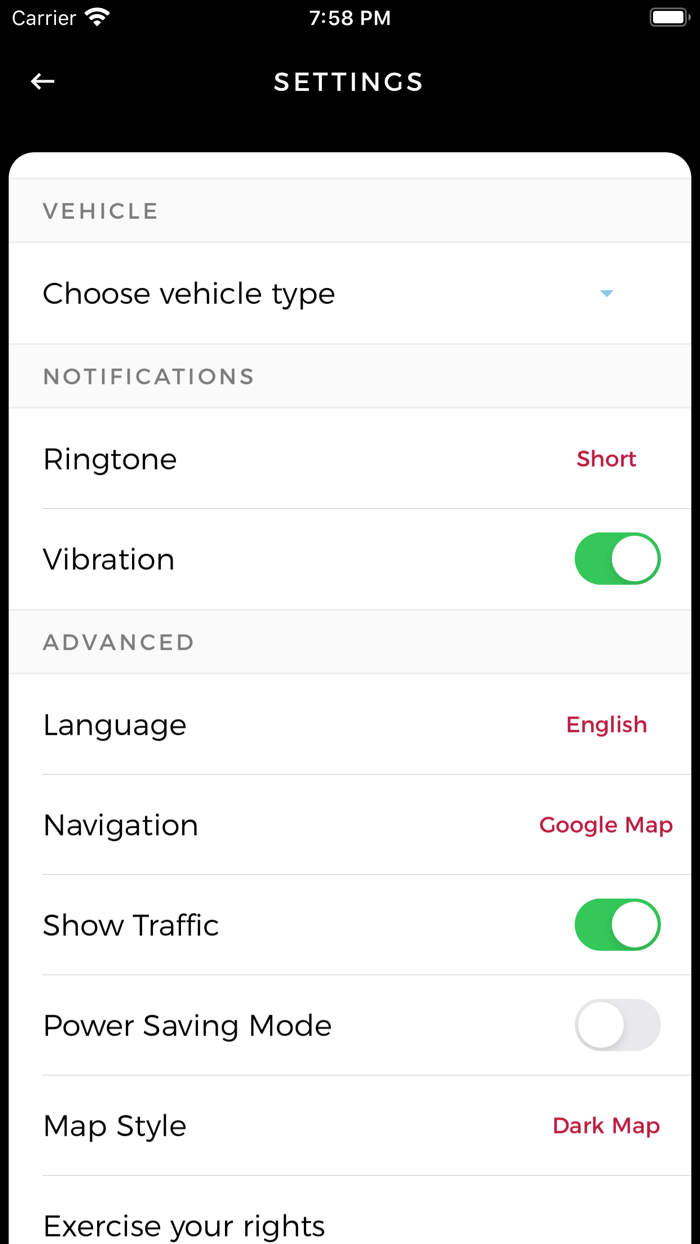Change the Navigation app from Google Map

[x=605, y=825]
